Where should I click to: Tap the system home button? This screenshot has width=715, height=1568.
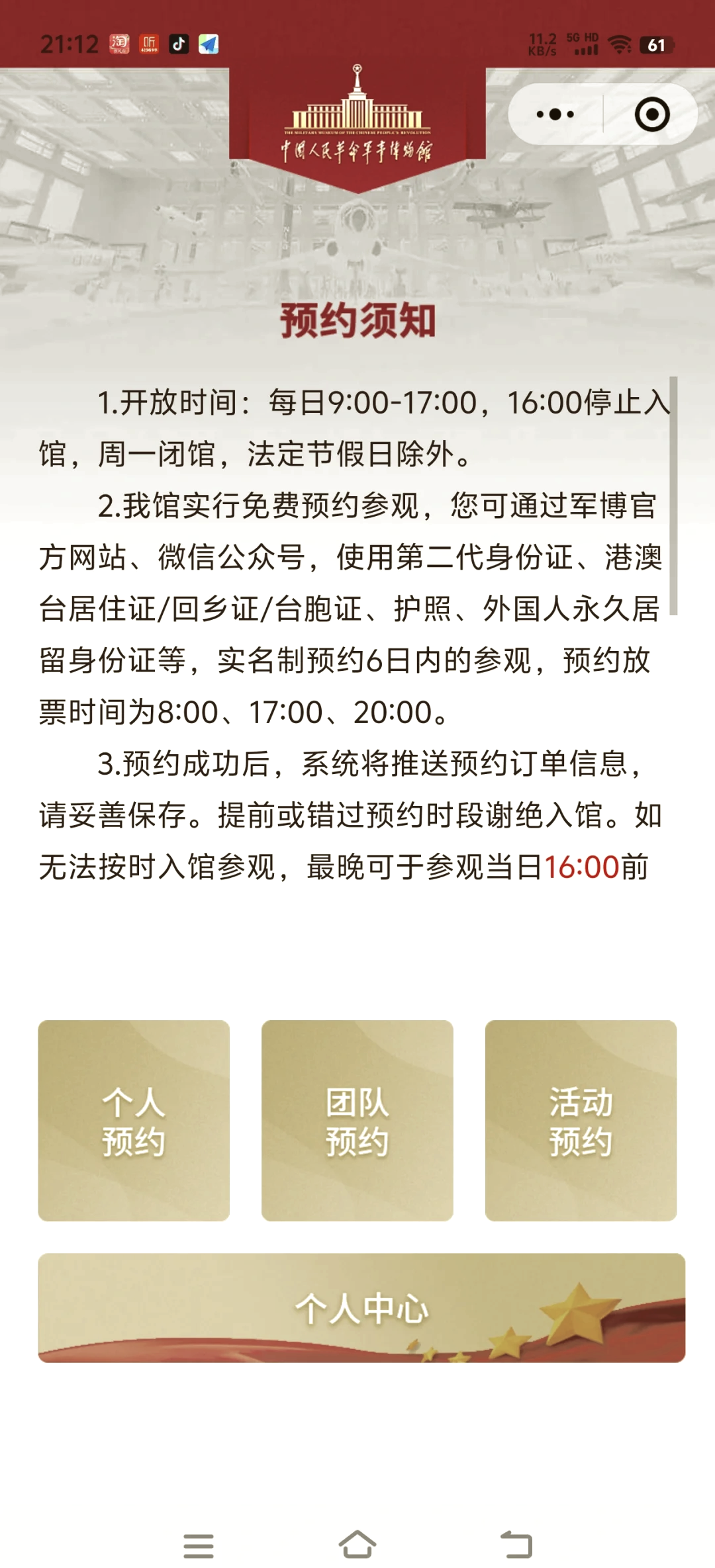358,1545
